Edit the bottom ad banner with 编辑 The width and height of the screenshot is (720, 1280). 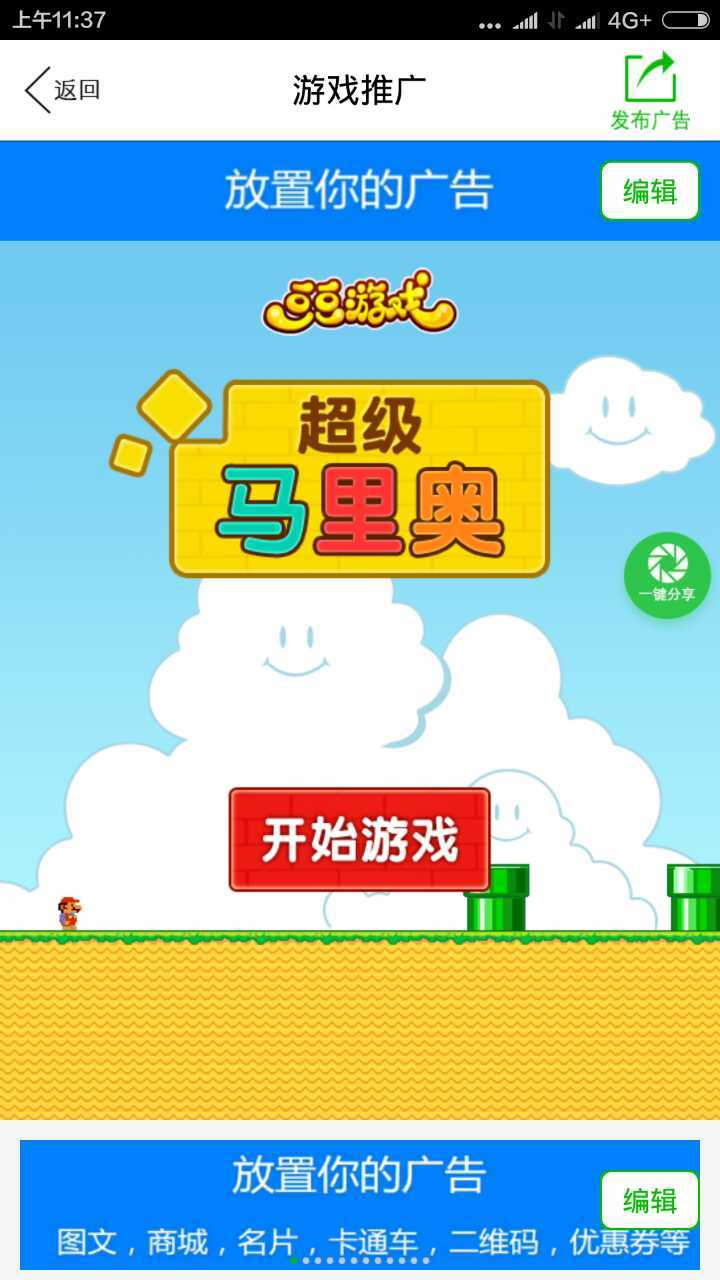[x=650, y=1200]
